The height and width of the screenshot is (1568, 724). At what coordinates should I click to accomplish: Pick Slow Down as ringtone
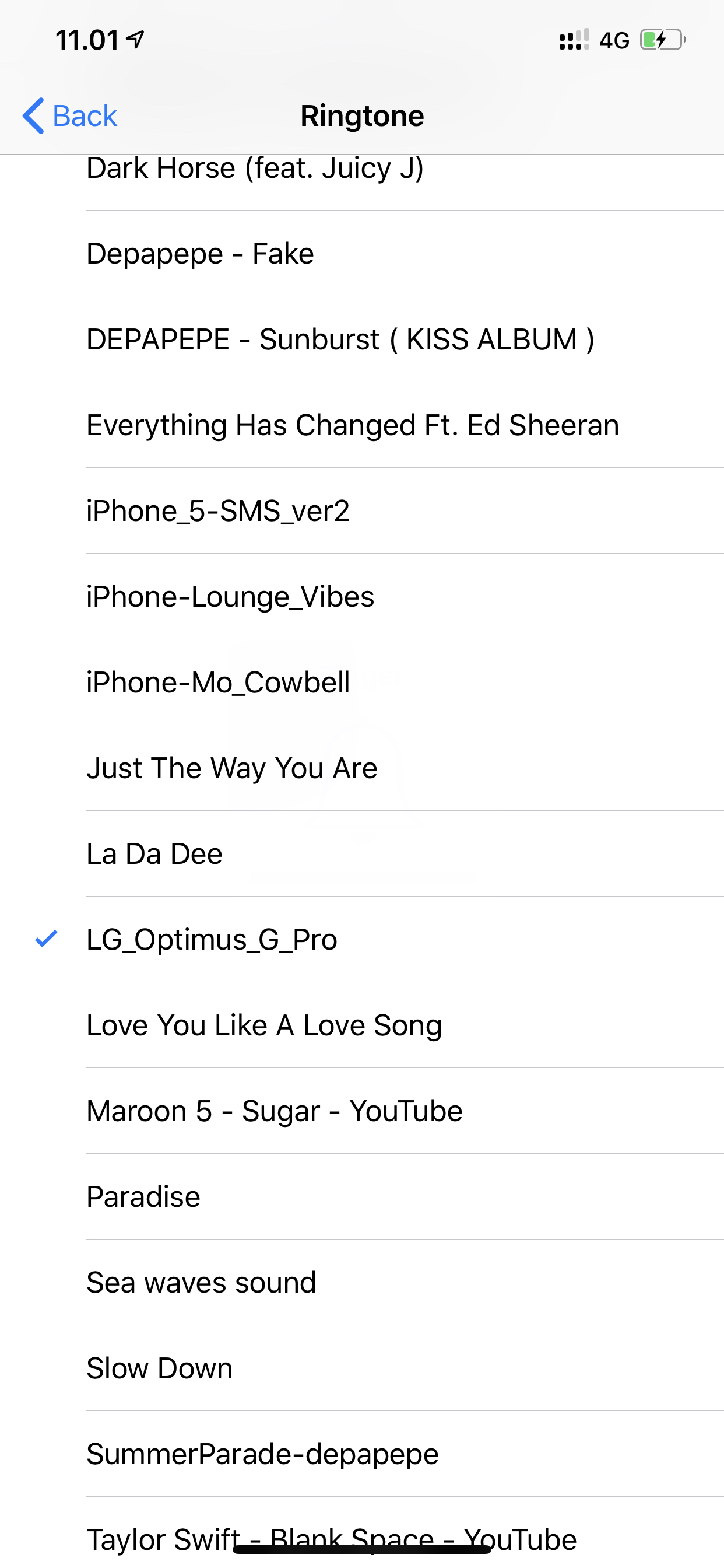click(159, 1370)
